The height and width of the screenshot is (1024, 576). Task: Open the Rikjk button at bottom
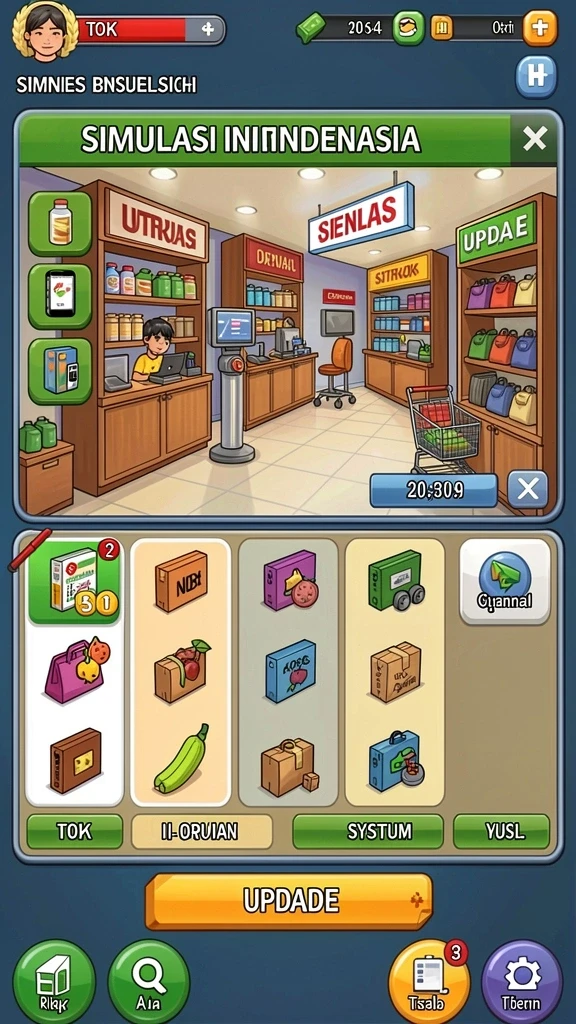tap(54, 982)
